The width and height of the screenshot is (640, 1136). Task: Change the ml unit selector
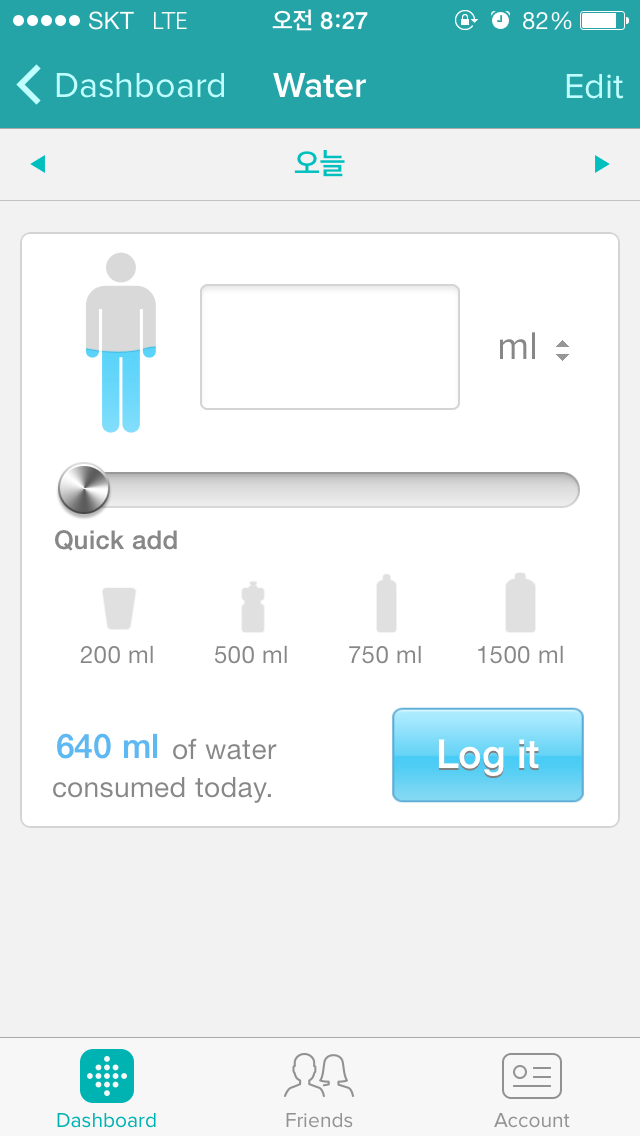coord(533,348)
